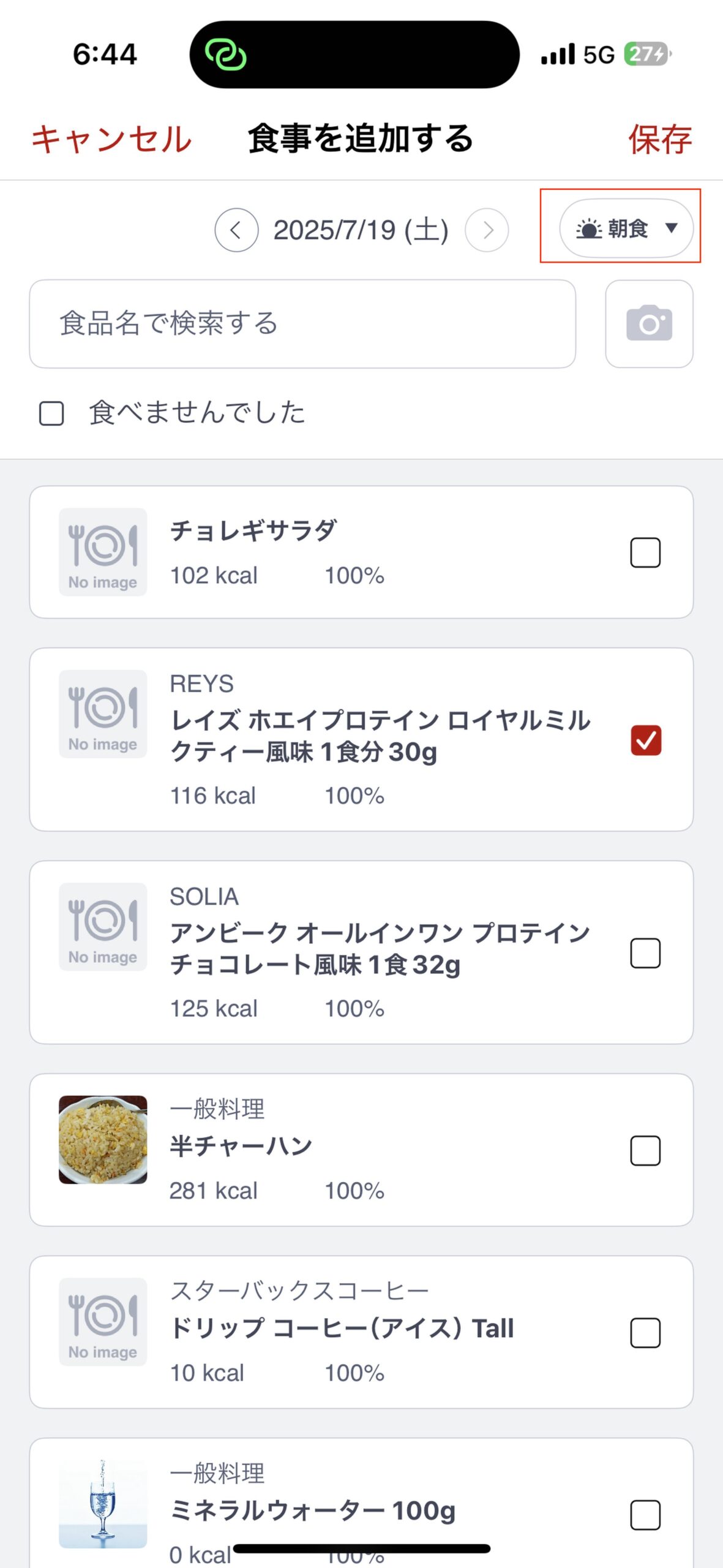Viewport: 723px width, 1568px height.
Task: Select the ドリップ コーヒー(アイス) Tall checkbox
Action: (645, 1332)
